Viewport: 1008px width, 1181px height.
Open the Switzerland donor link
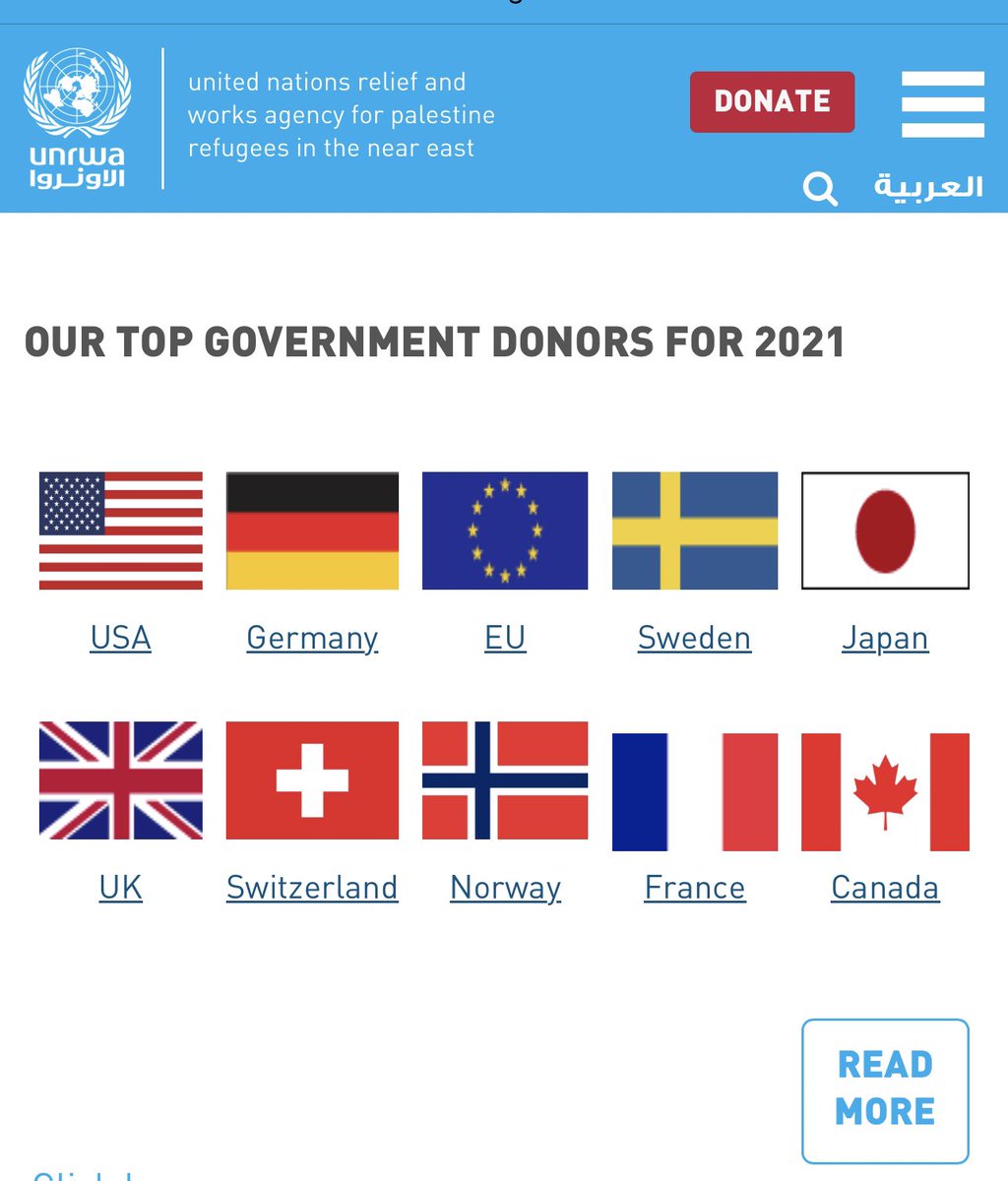coord(312,888)
